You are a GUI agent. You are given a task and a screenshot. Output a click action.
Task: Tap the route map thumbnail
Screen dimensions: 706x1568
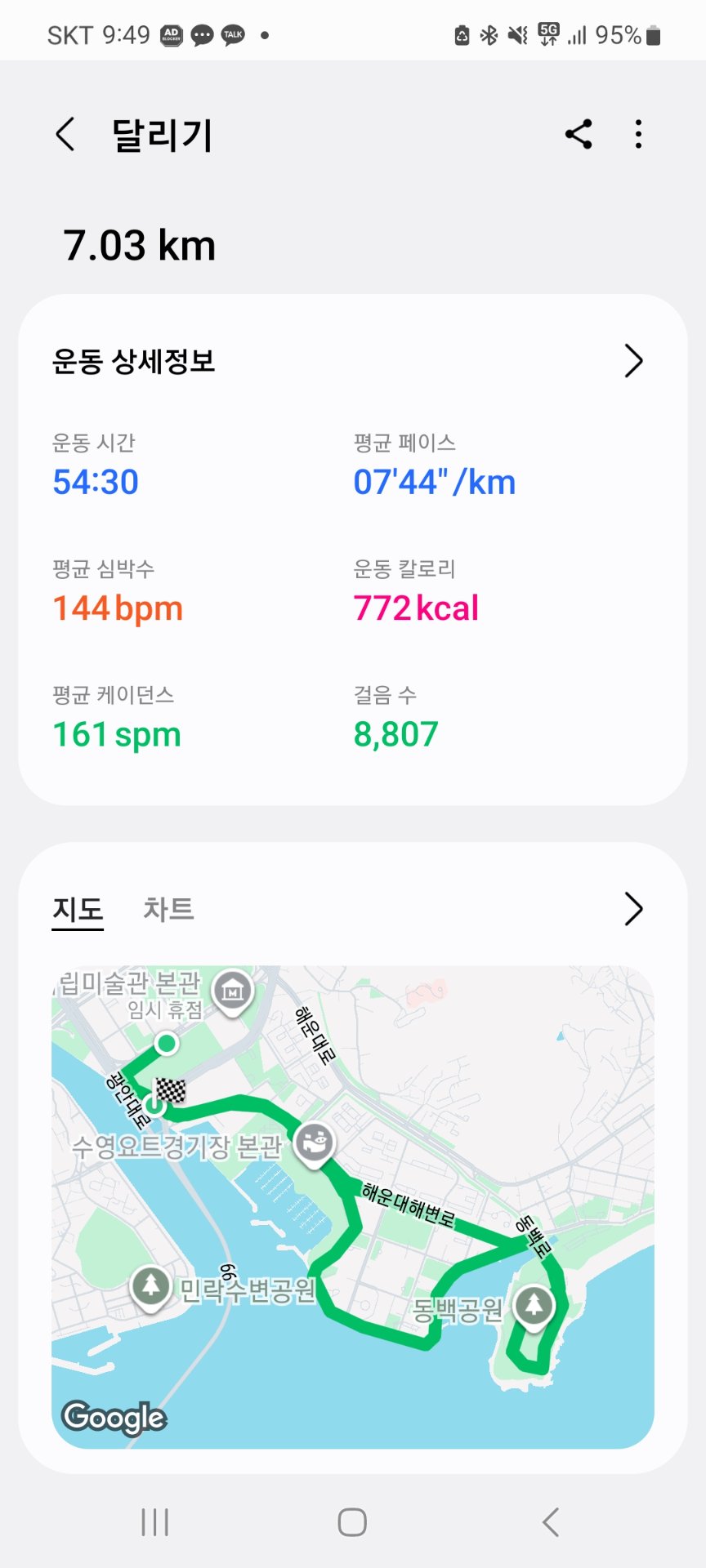pos(352,1200)
